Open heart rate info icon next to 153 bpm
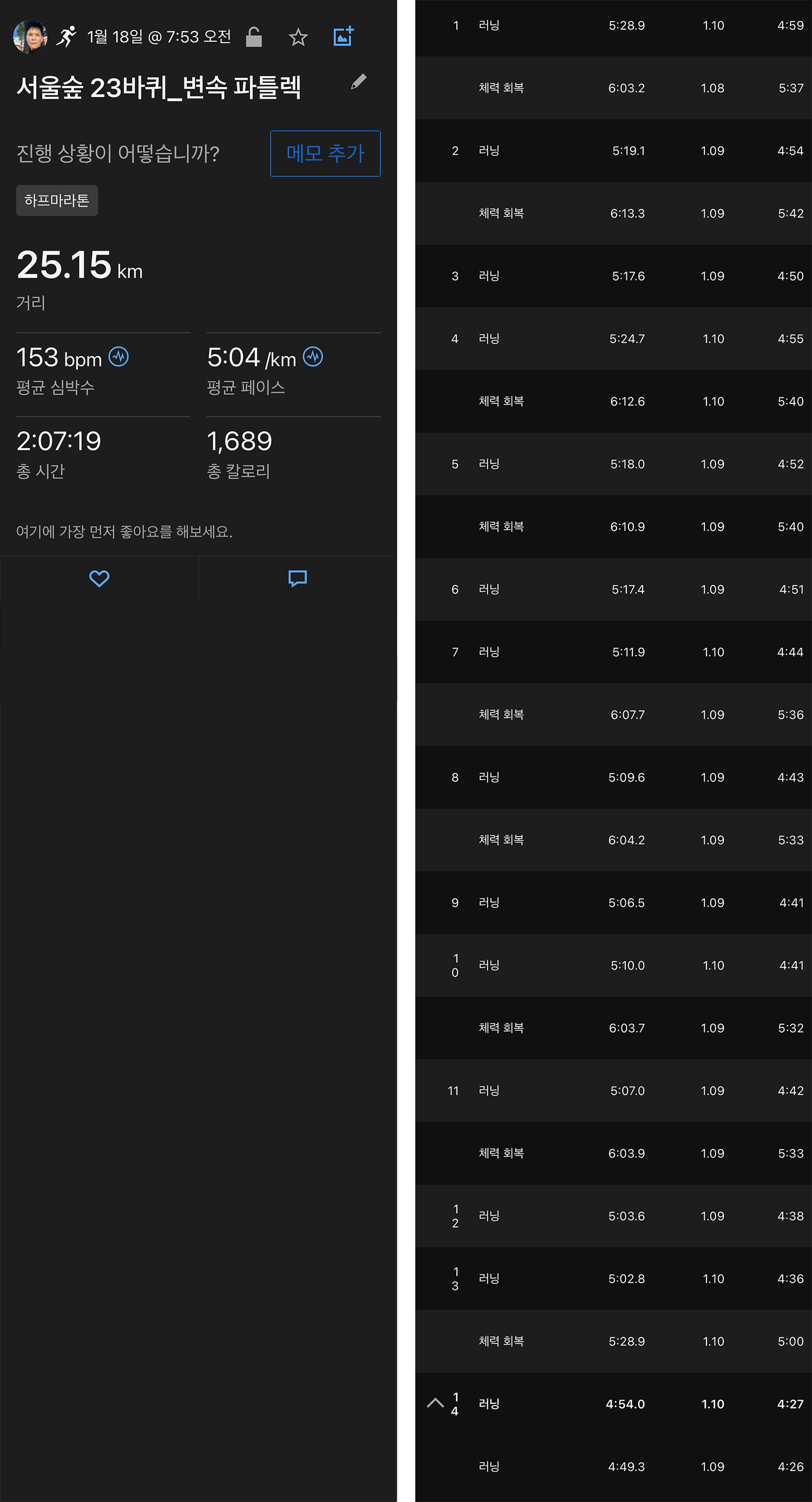 (x=119, y=356)
